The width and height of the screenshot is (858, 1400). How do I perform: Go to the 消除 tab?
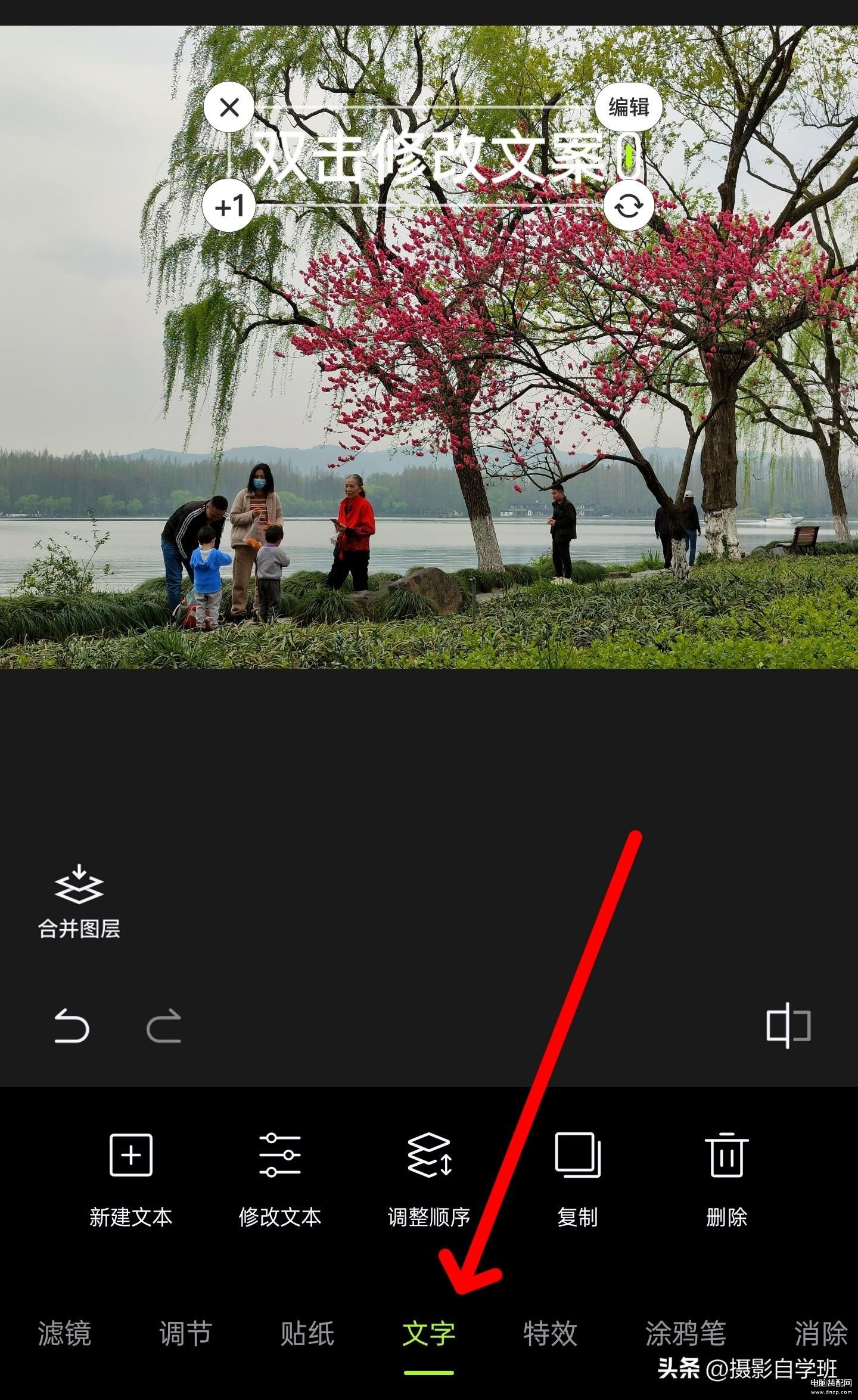(x=820, y=1333)
